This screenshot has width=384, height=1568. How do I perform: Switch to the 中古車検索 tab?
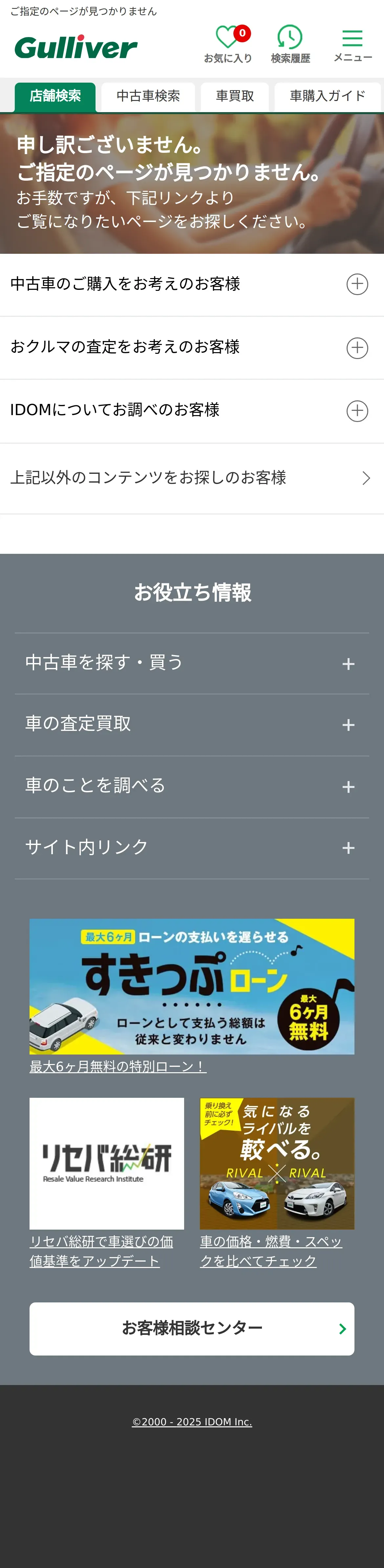tap(148, 96)
